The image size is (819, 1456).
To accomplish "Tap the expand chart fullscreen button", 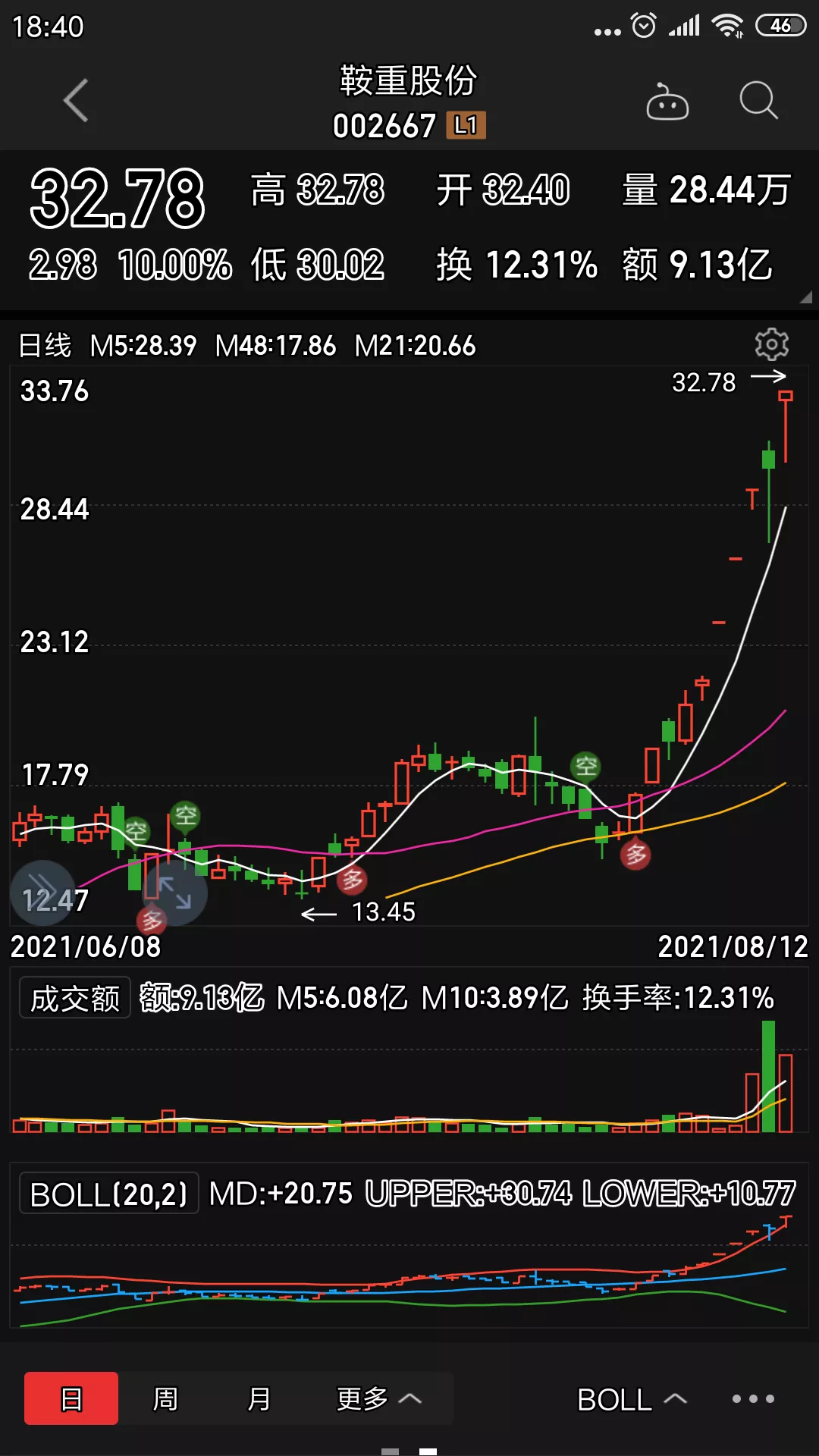I will click(x=175, y=893).
